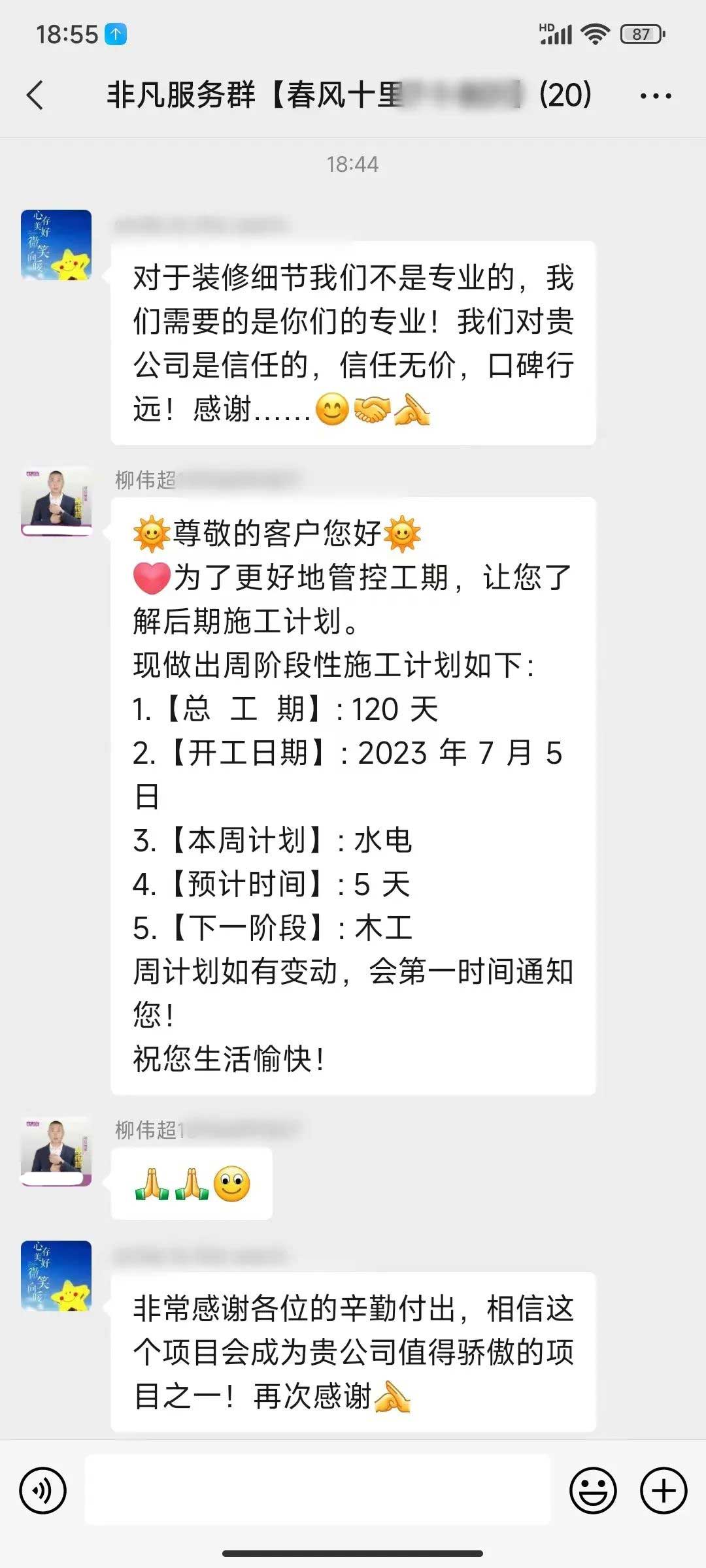Screen dimensions: 706x1568
Task: Open the emoji sticker panel
Action: (x=593, y=1490)
